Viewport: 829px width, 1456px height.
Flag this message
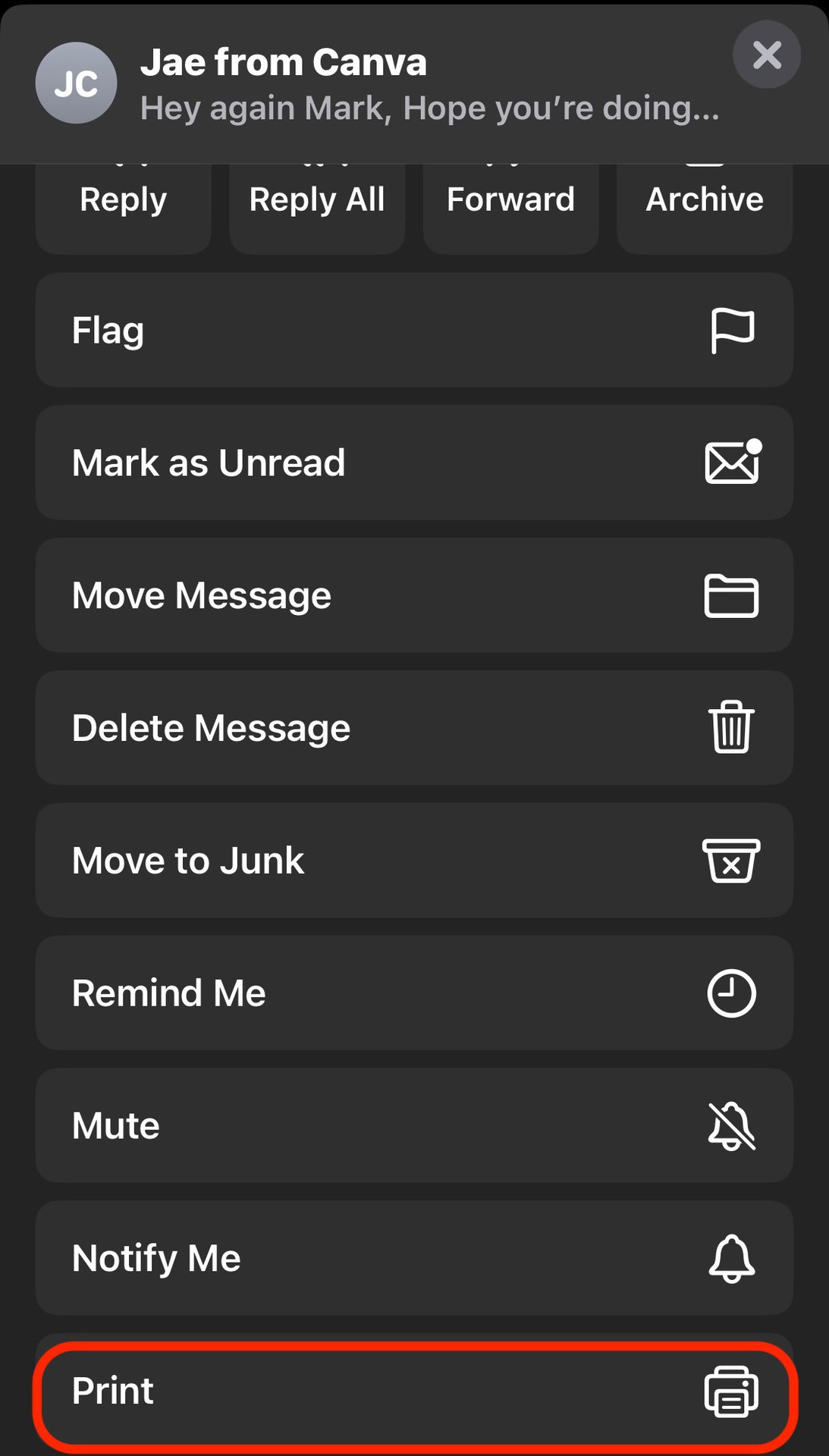[414, 331]
